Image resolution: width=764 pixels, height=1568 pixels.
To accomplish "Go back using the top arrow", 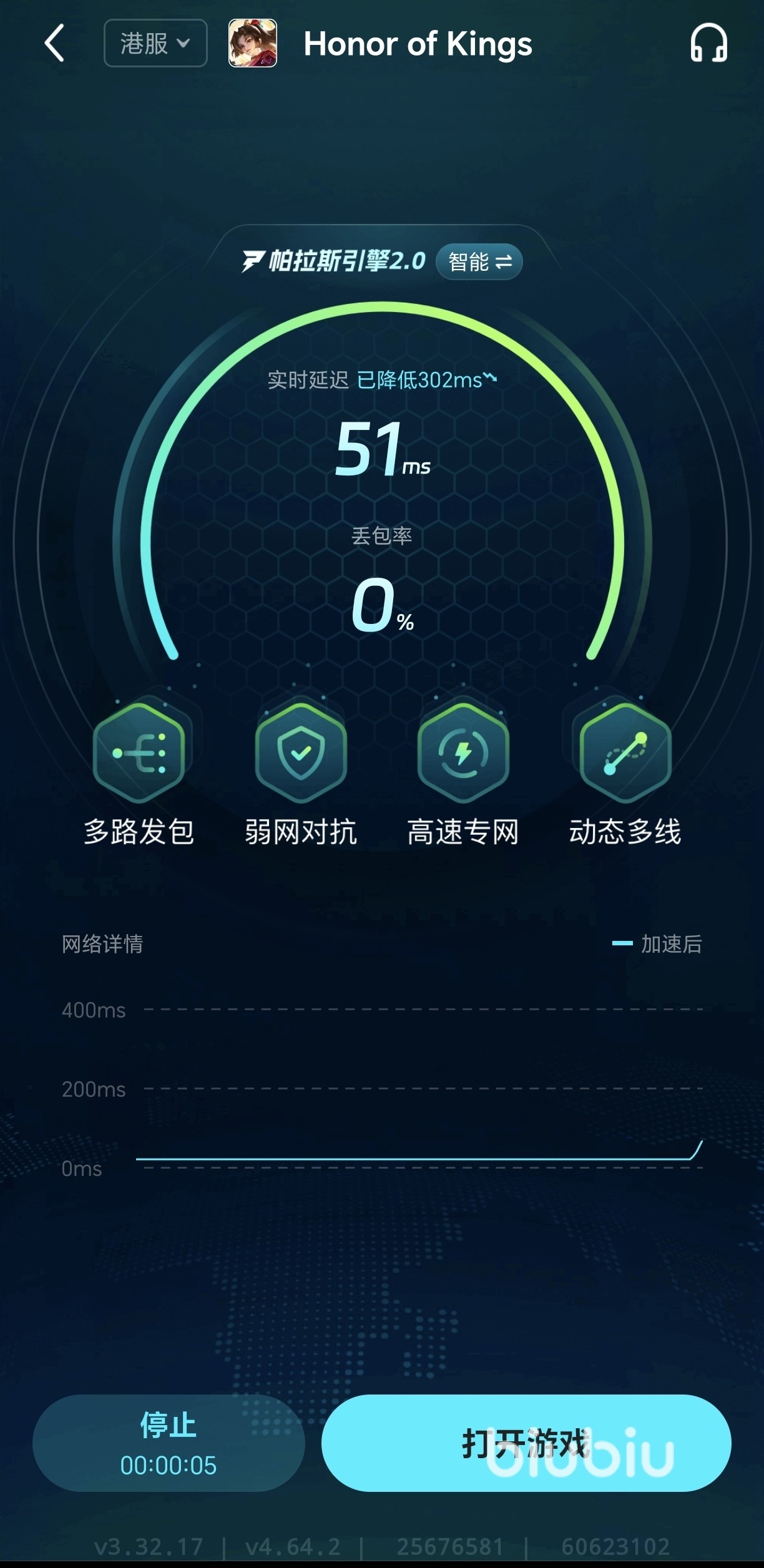I will pos(55,43).
